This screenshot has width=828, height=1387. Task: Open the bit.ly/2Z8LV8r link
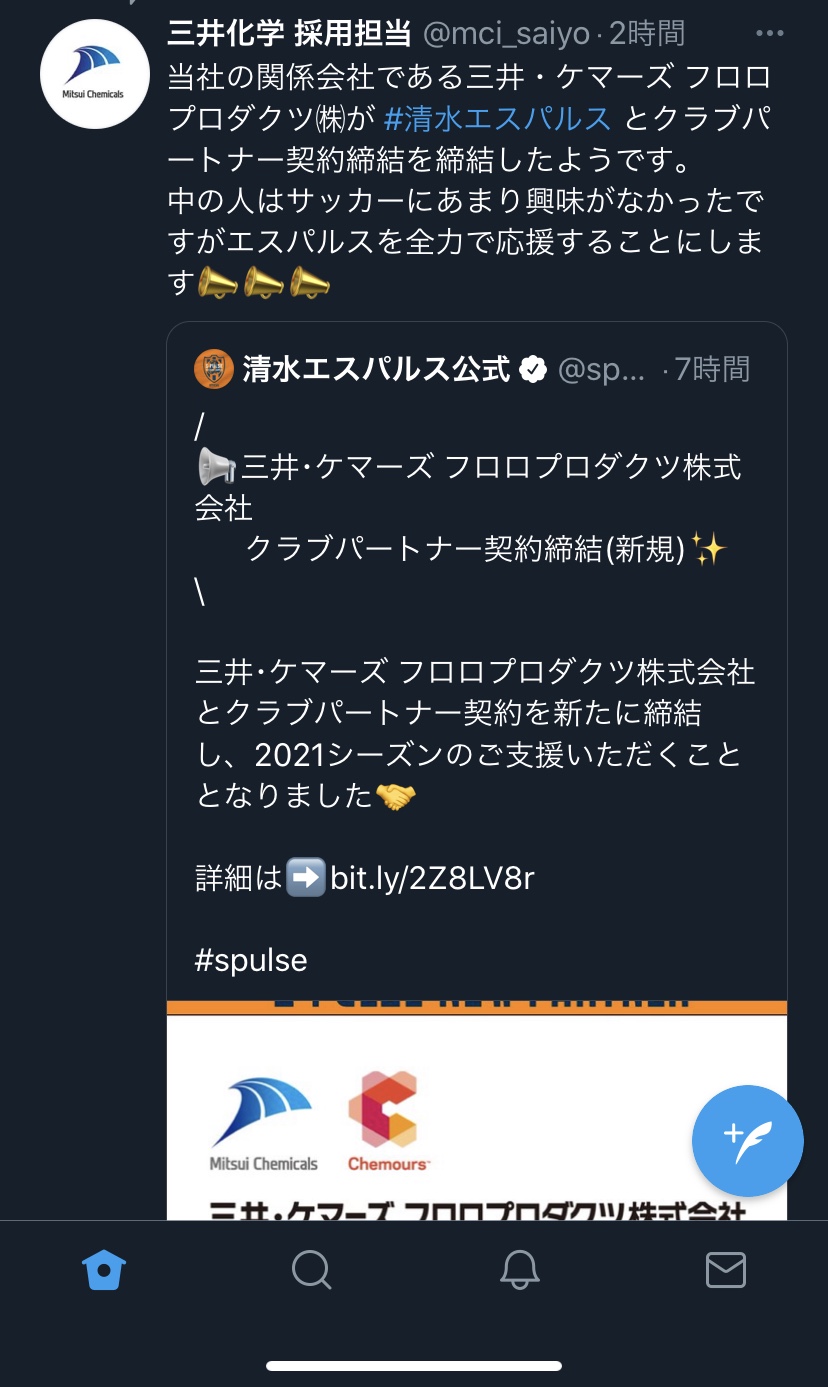(432, 878)
